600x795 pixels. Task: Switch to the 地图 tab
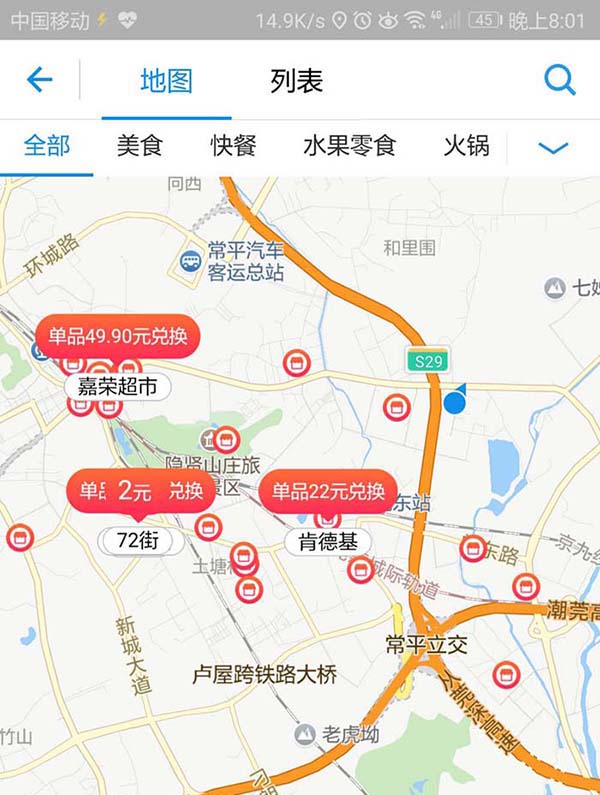(x=166, y=81)
